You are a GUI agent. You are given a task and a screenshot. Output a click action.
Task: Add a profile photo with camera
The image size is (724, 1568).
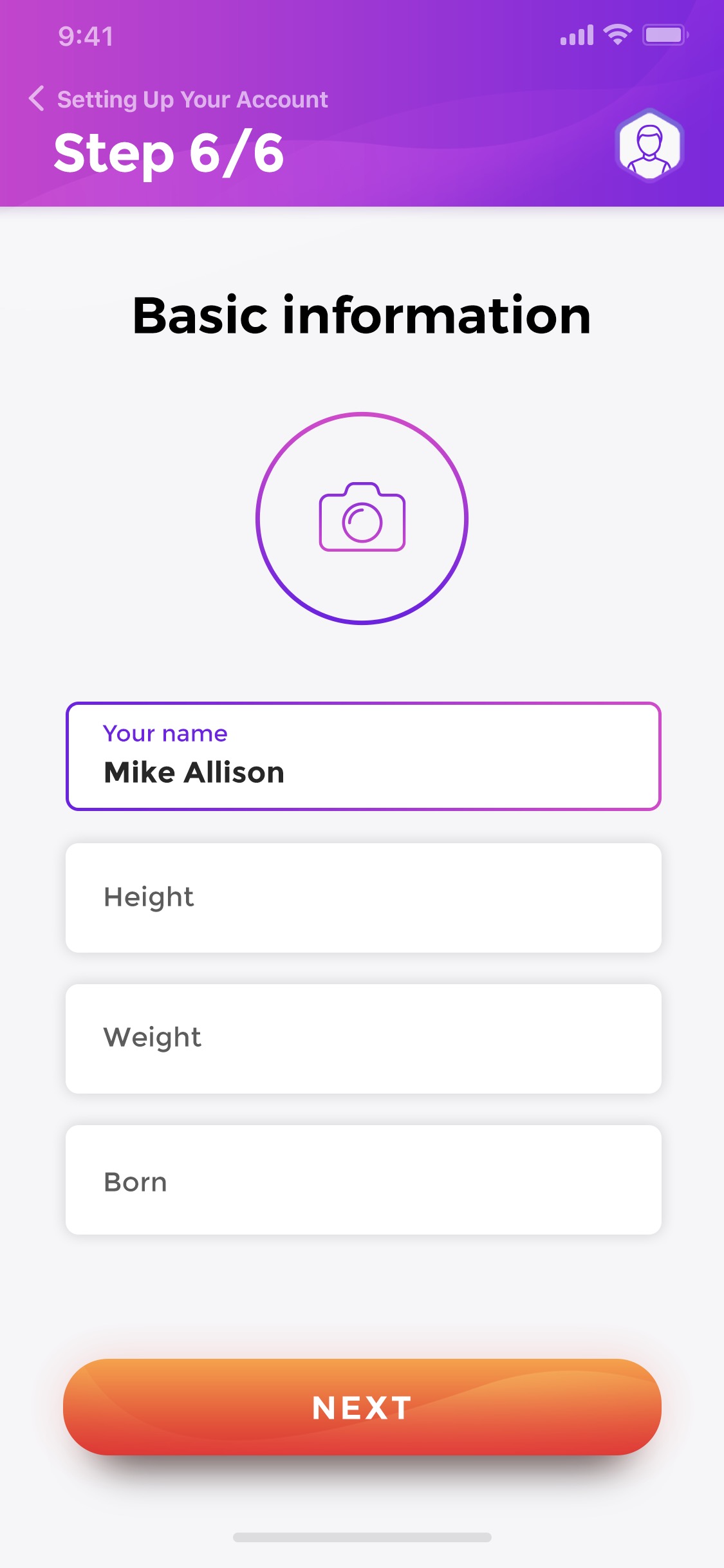click(362, 518)
